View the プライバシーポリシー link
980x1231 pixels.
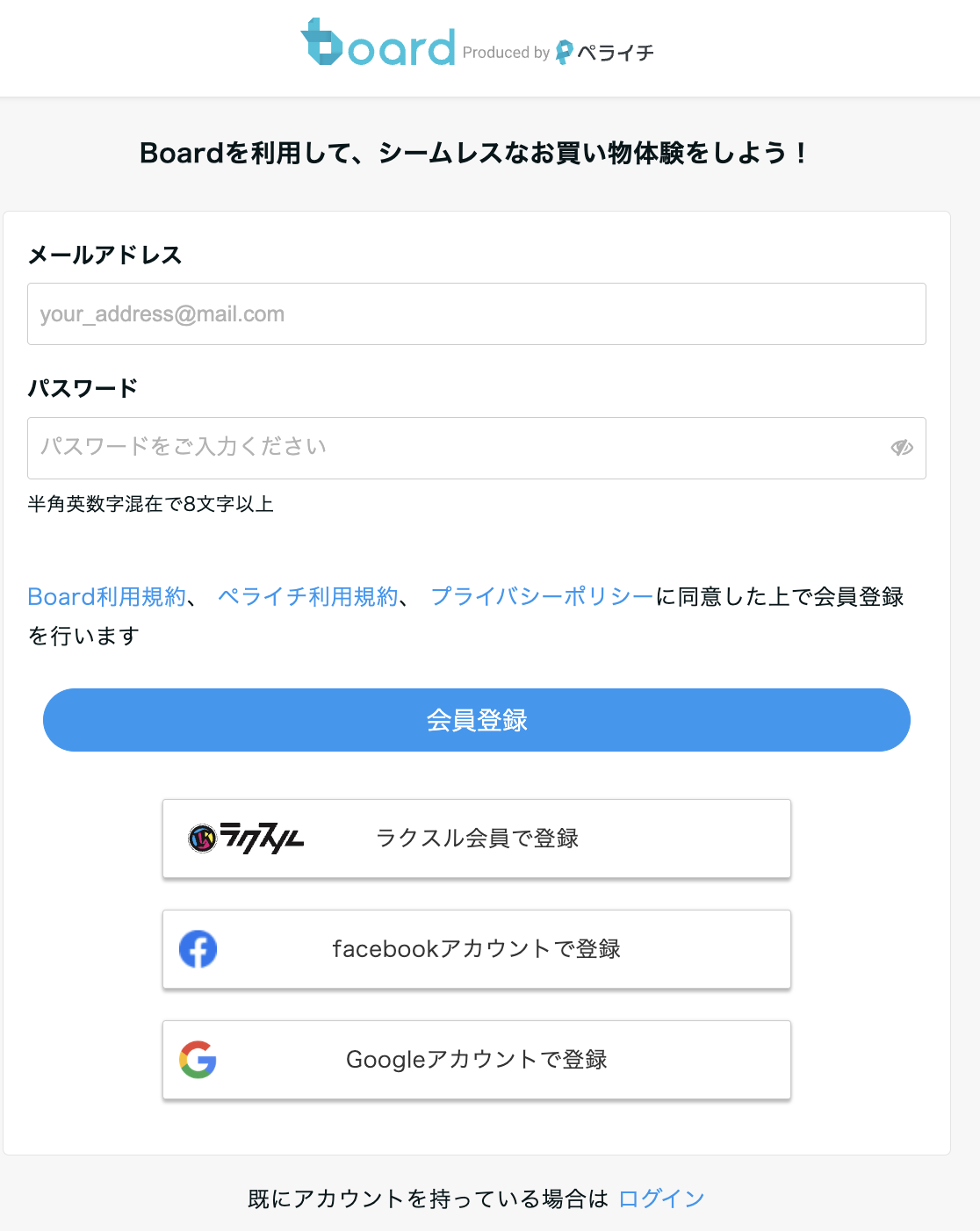pos(542,597)
